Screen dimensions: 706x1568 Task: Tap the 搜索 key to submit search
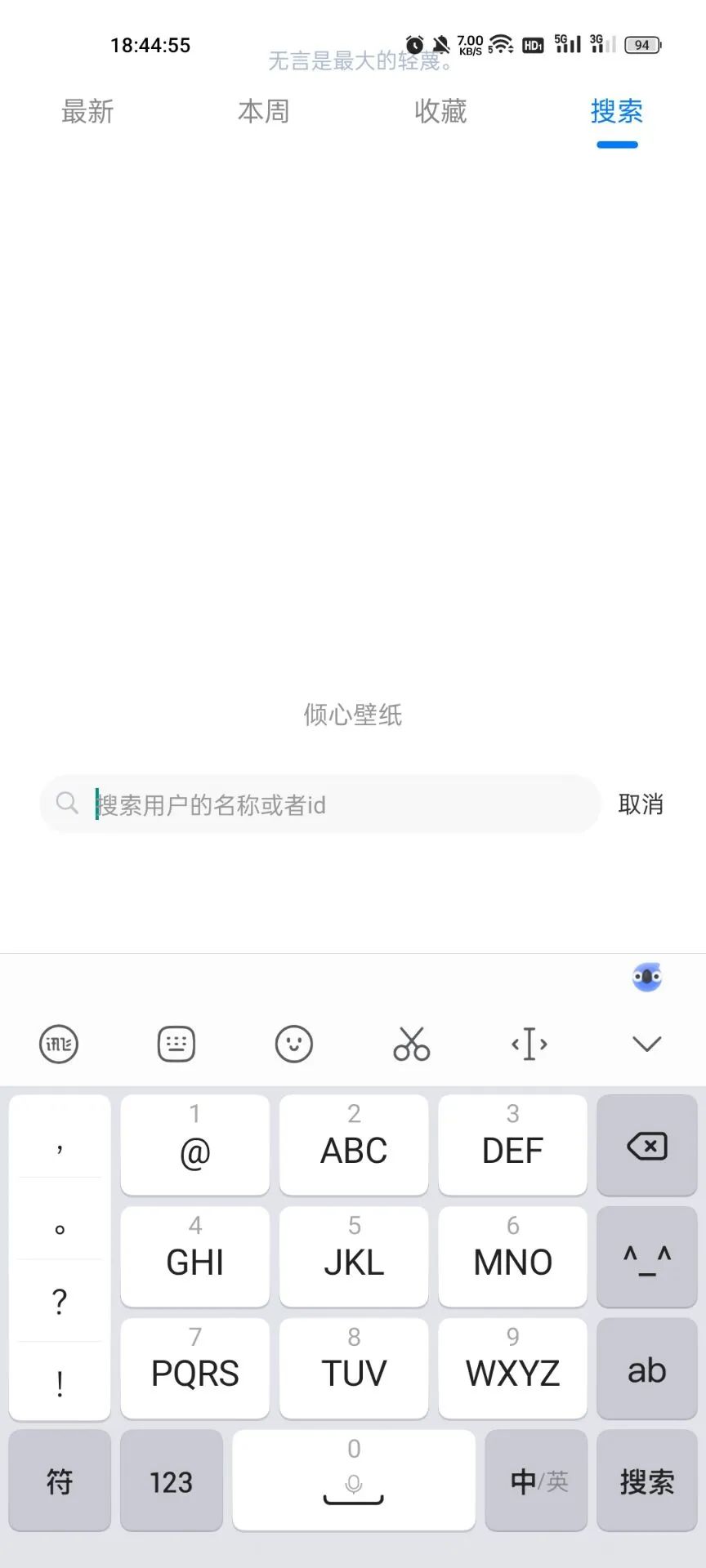tap(646, 1481)
